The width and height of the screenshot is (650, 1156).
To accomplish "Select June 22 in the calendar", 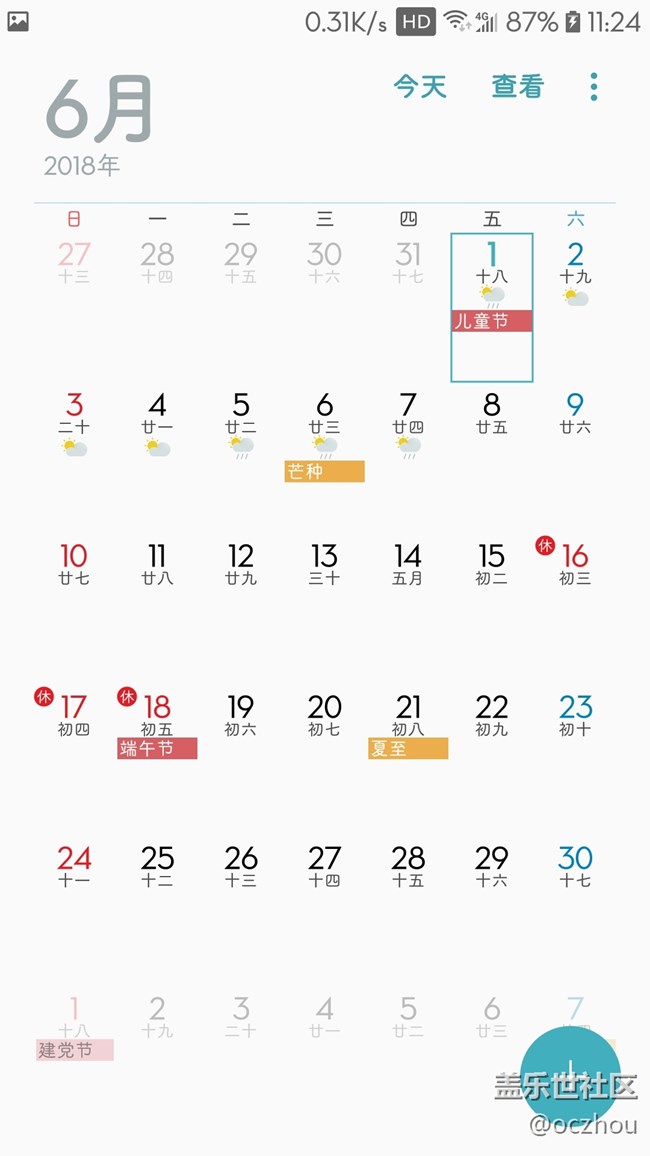I will point(491,716).
